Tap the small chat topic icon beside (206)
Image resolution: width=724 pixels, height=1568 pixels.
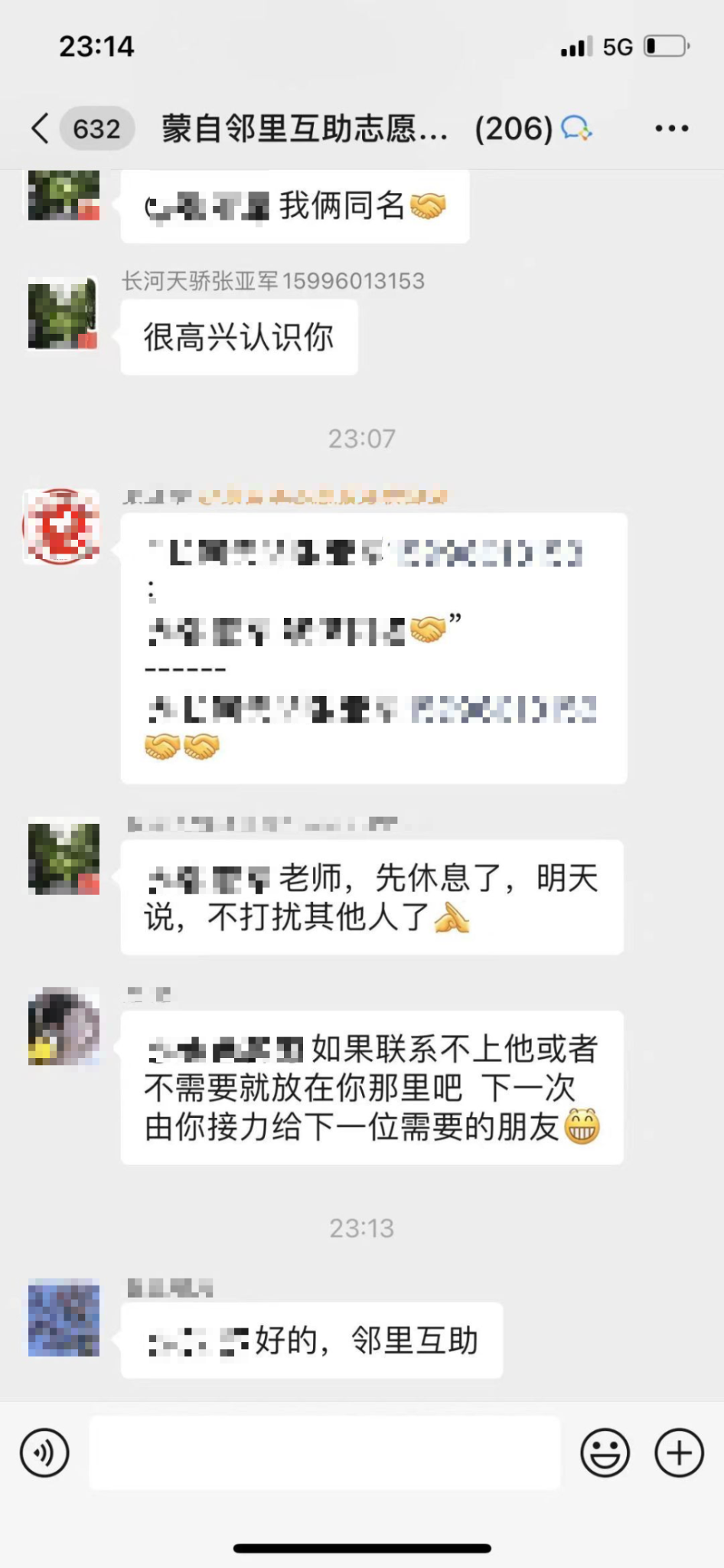tap(575, 129)
